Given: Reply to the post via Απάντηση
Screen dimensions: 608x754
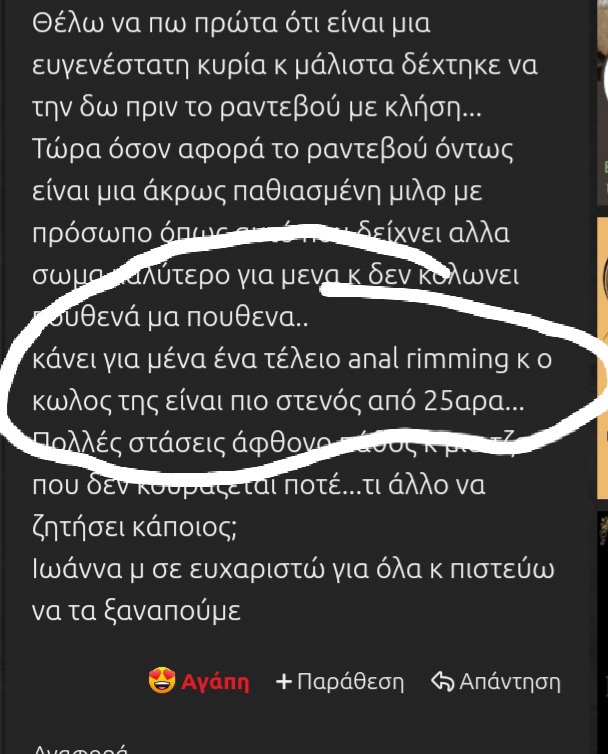Looking at the screenshot, I should tap(495, 682).
